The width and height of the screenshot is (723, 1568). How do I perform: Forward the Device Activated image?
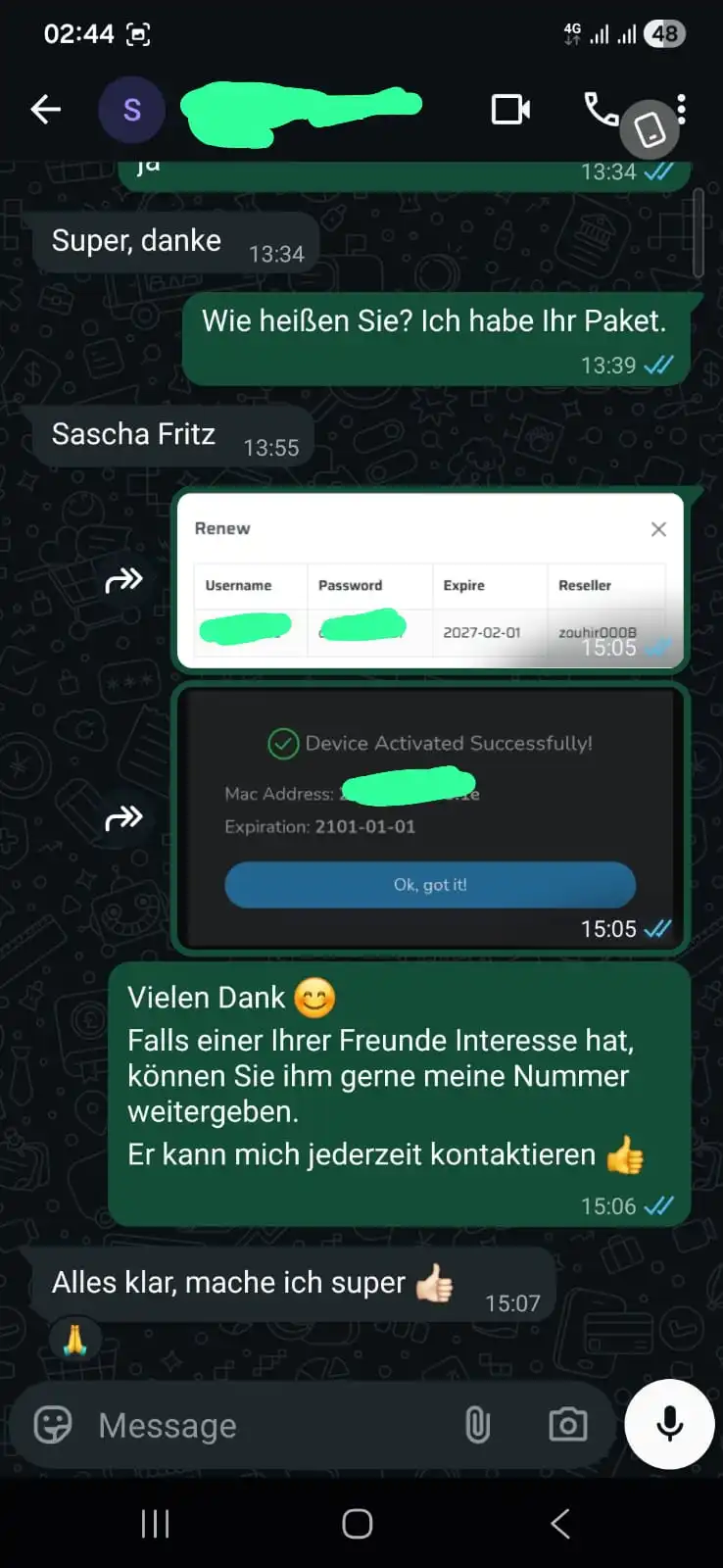click(124, 818)
